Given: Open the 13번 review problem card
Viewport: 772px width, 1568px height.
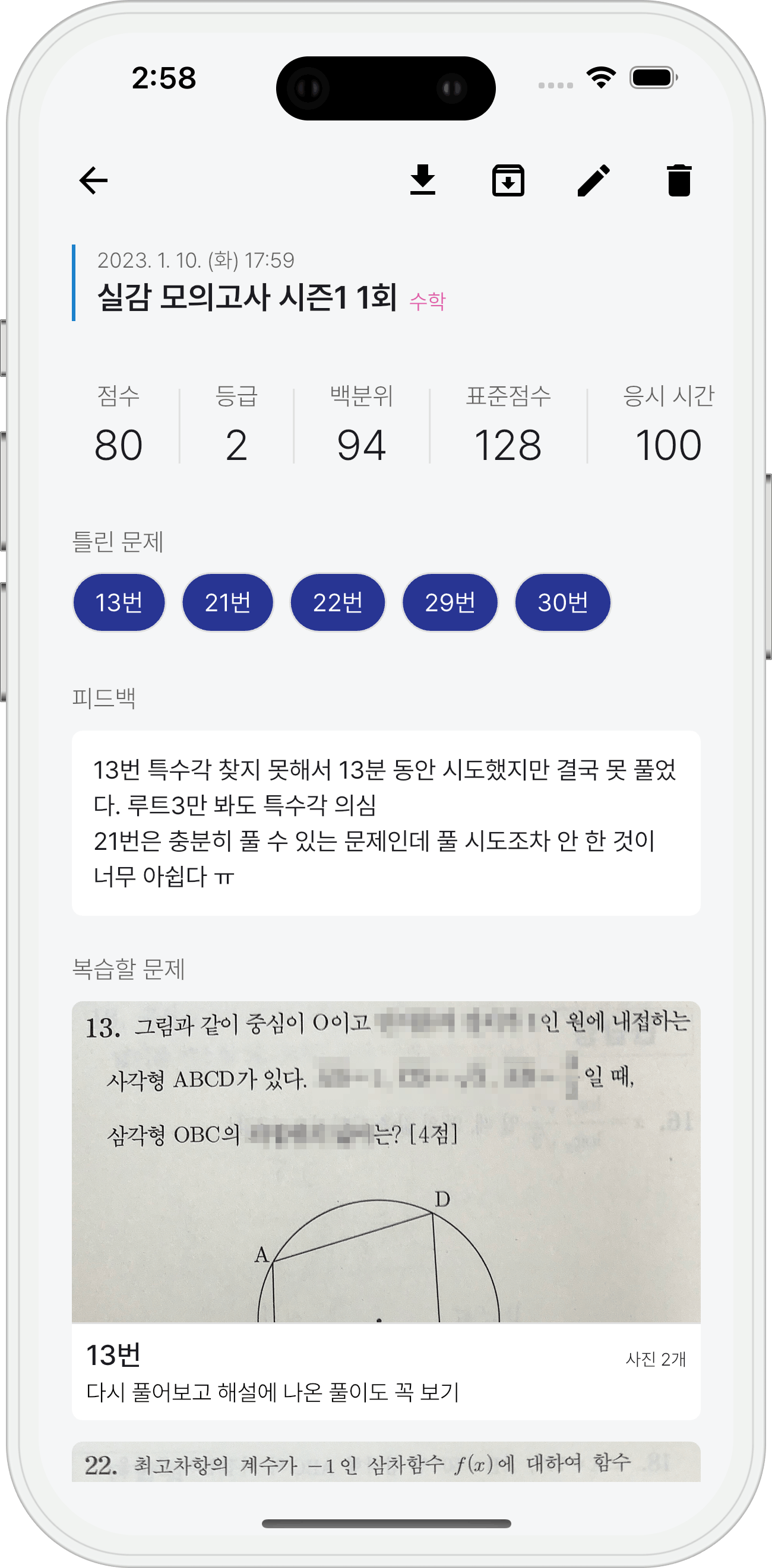Looking at the screenshot, I should 386,1210.
